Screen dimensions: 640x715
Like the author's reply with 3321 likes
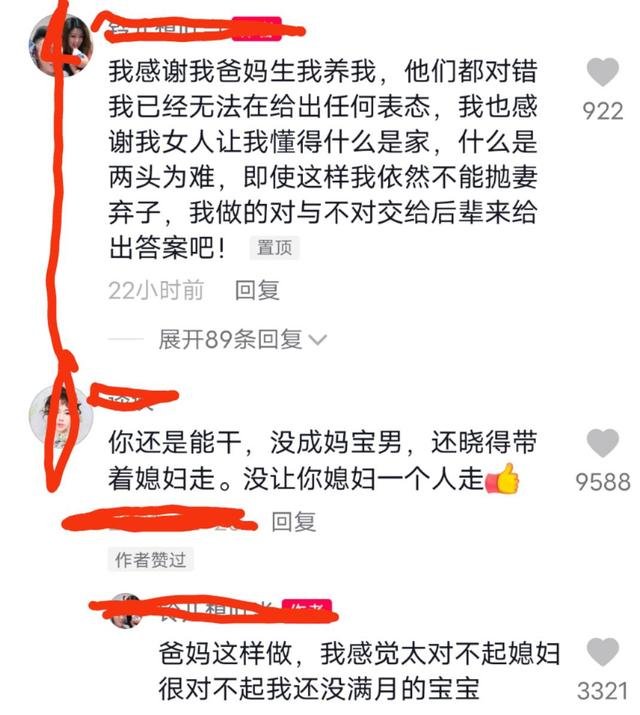(x=602, y=653)
